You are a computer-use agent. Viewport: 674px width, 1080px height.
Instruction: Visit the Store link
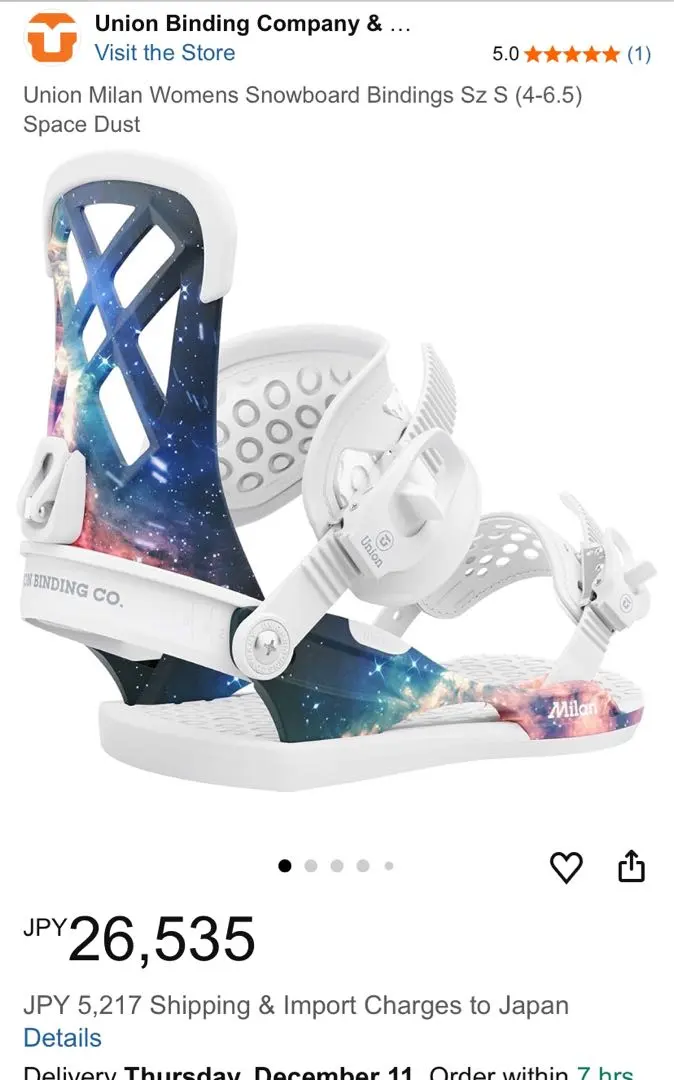(165, 53)
